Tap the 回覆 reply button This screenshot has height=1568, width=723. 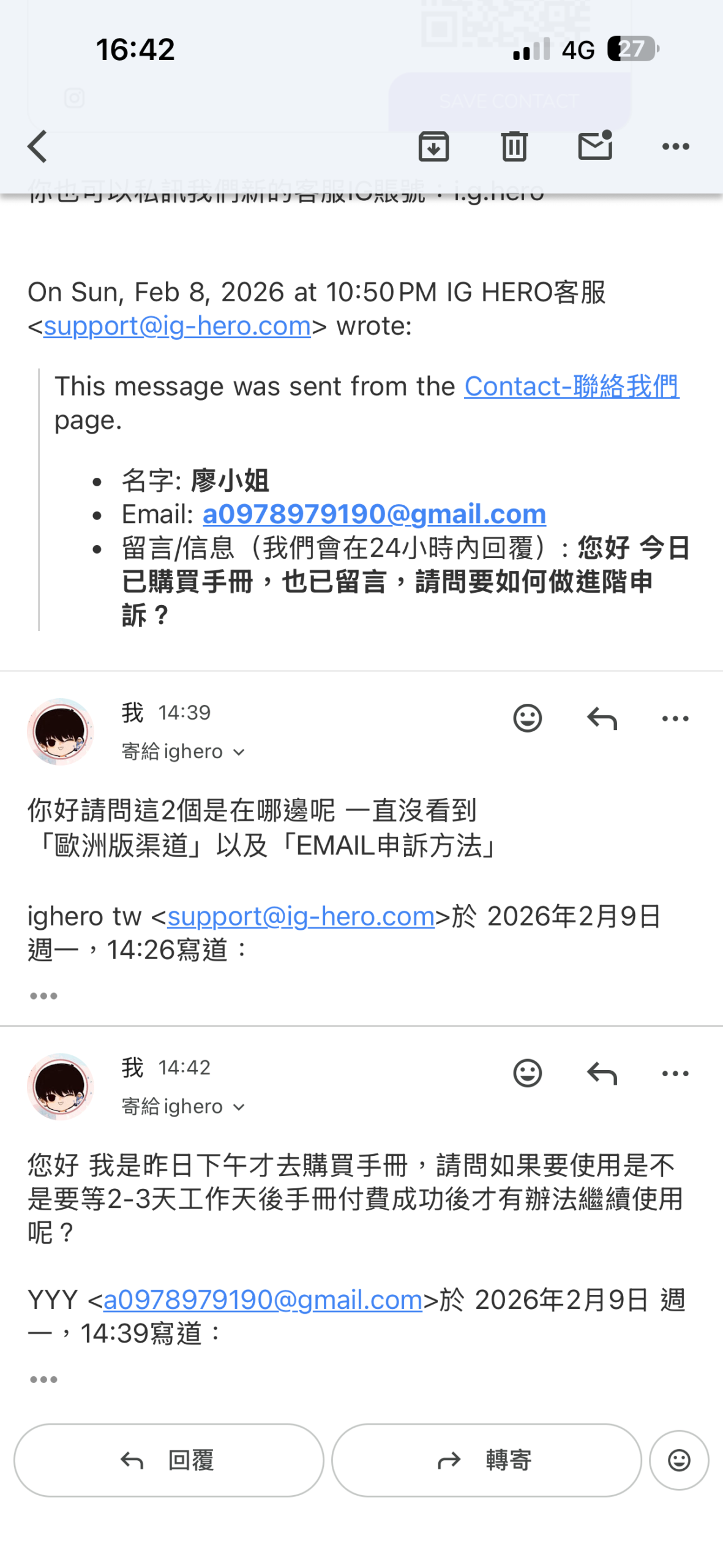point(168,1460)
